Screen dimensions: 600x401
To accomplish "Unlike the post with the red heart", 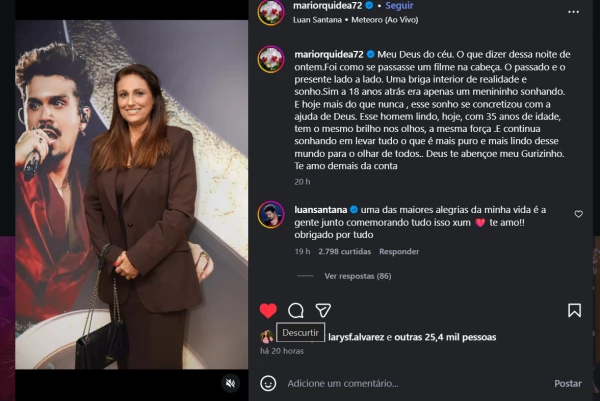I will pyautogui.click(x=268, y=310).
